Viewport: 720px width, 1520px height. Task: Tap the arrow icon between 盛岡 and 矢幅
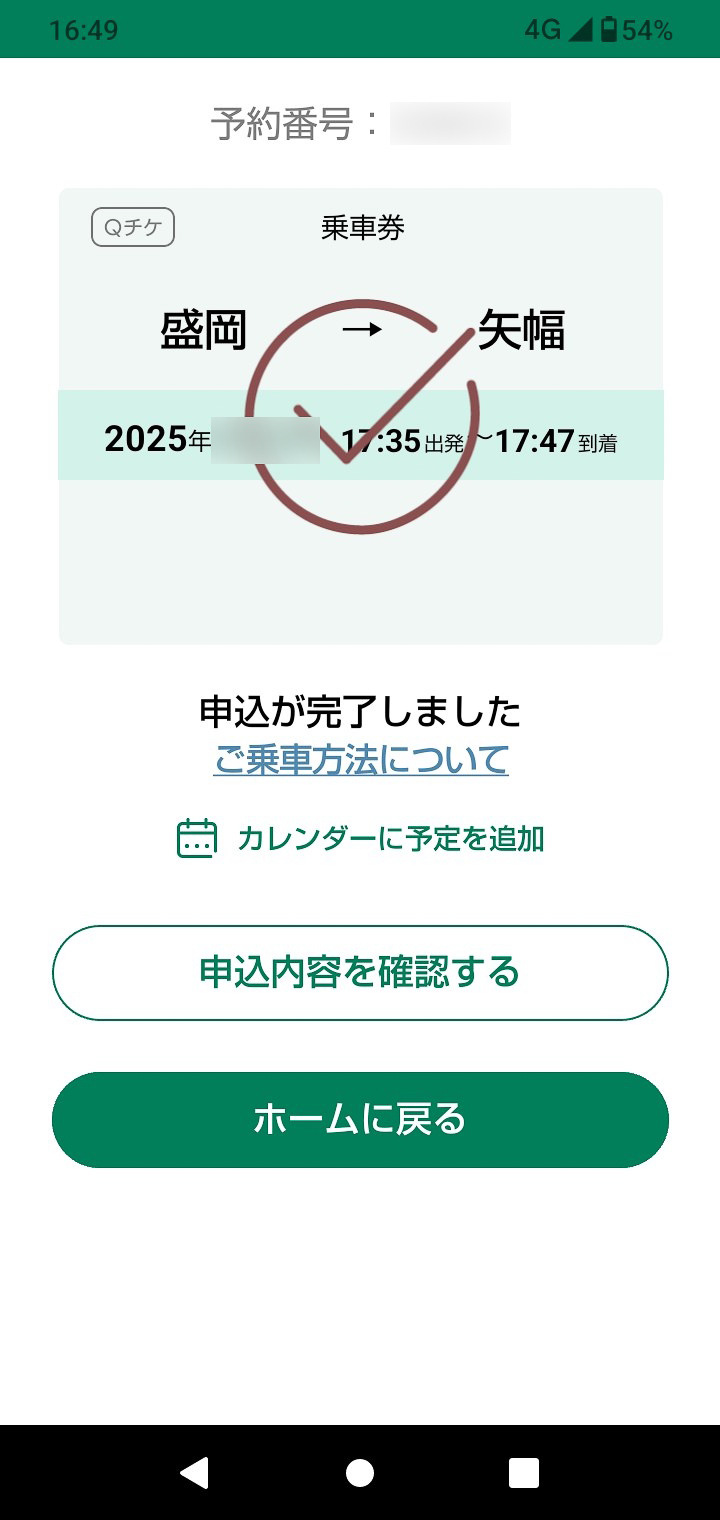(x=362, y=330)
